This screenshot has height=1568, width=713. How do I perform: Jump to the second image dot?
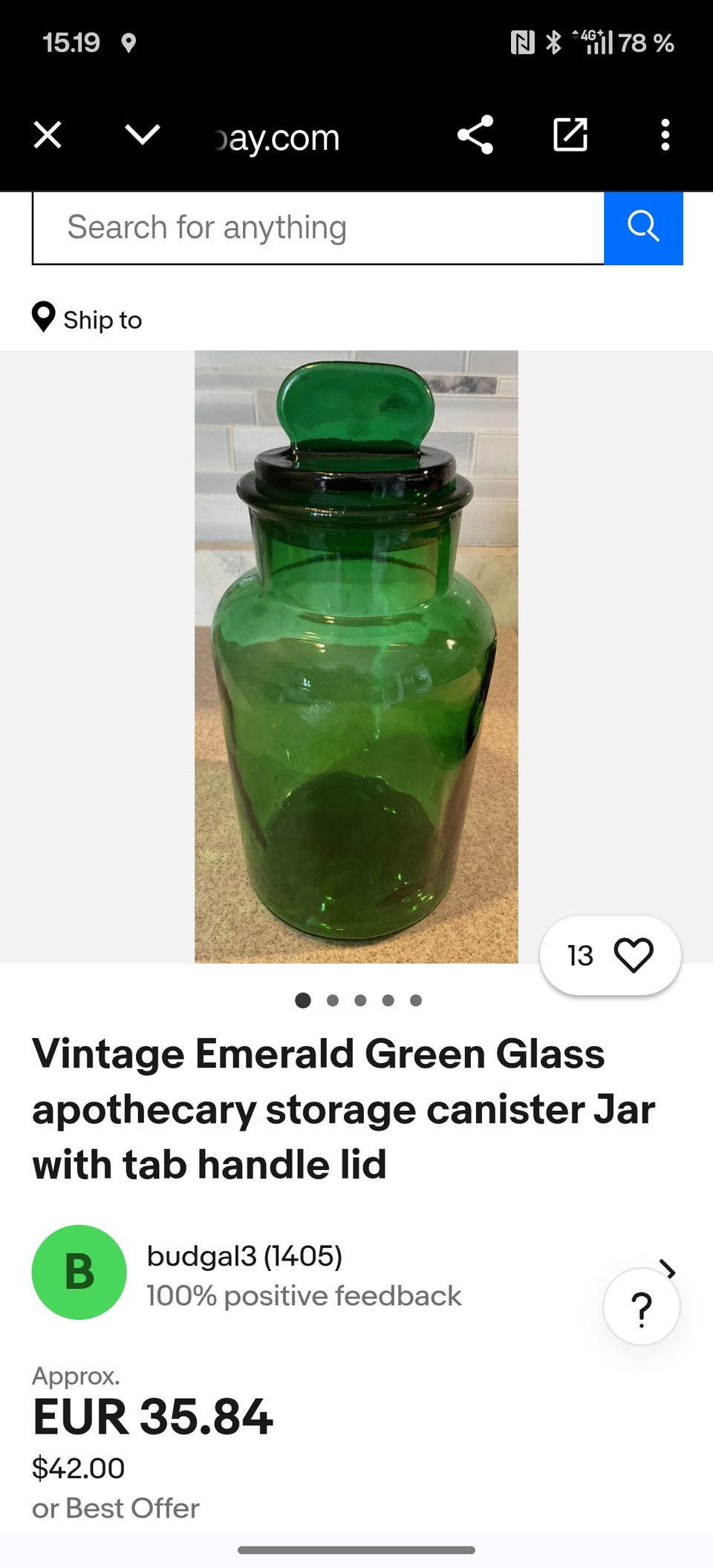click(x=333, y=1000)
